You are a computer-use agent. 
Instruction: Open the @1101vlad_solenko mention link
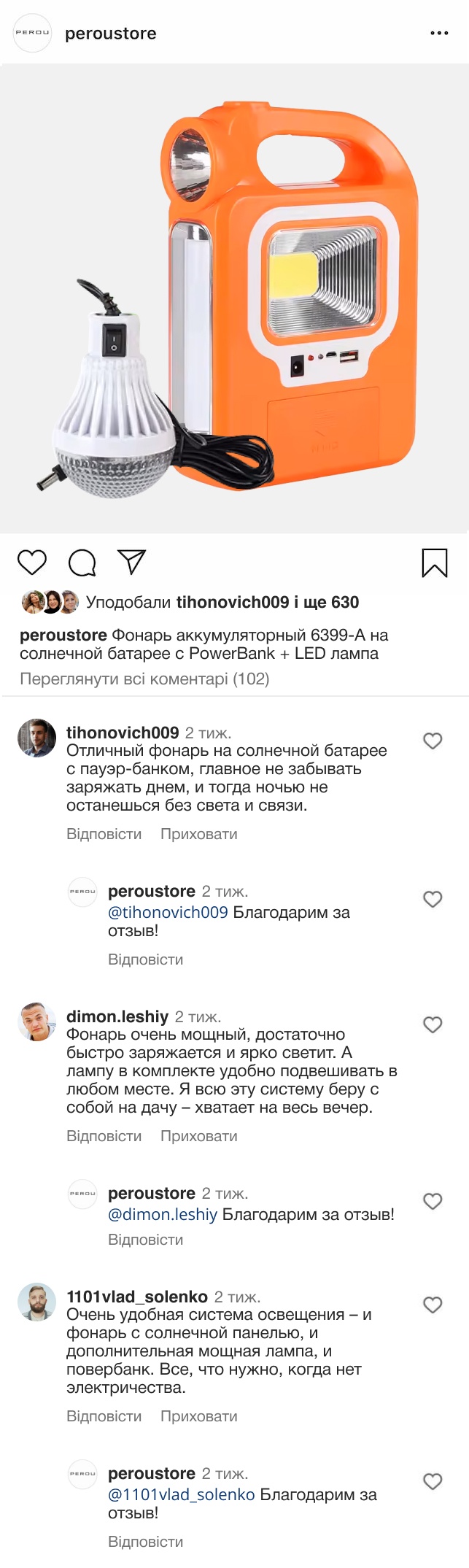coord(182,1494)
